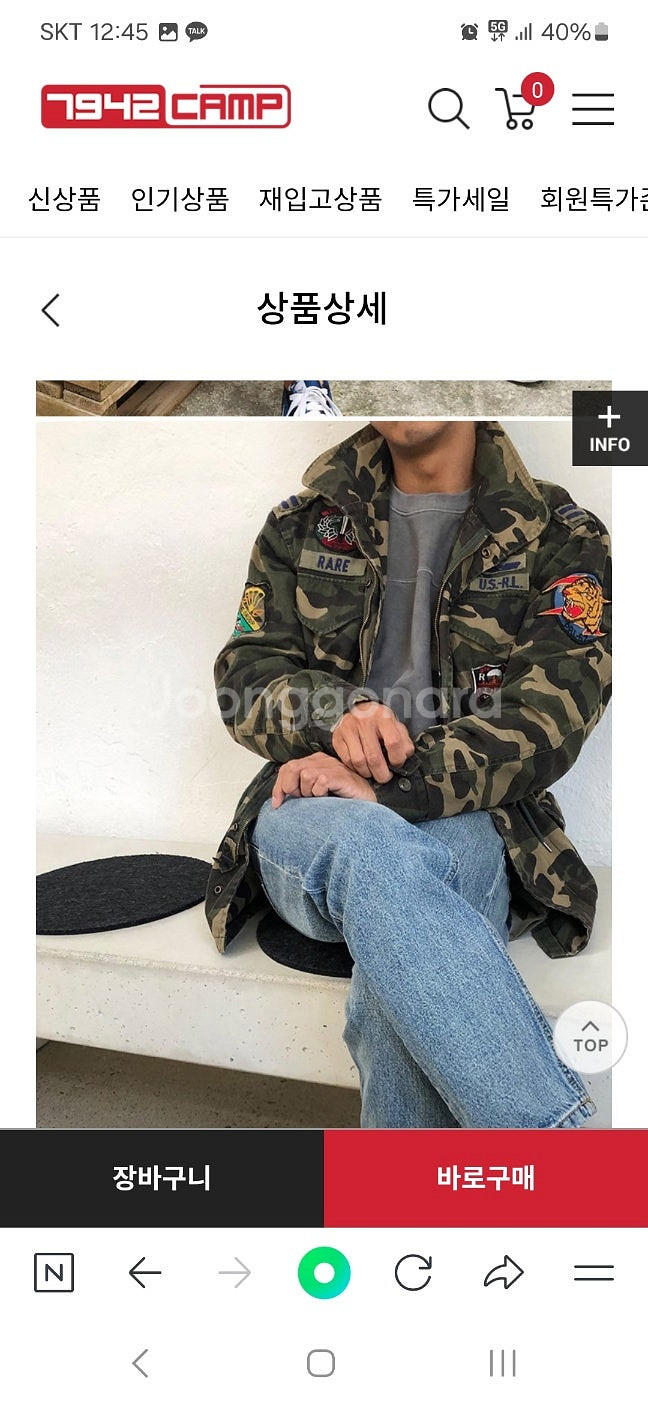Go back from 상품상세 page
The width and height of the screenshot is (648, 1404).
click(x=51, y=310)
